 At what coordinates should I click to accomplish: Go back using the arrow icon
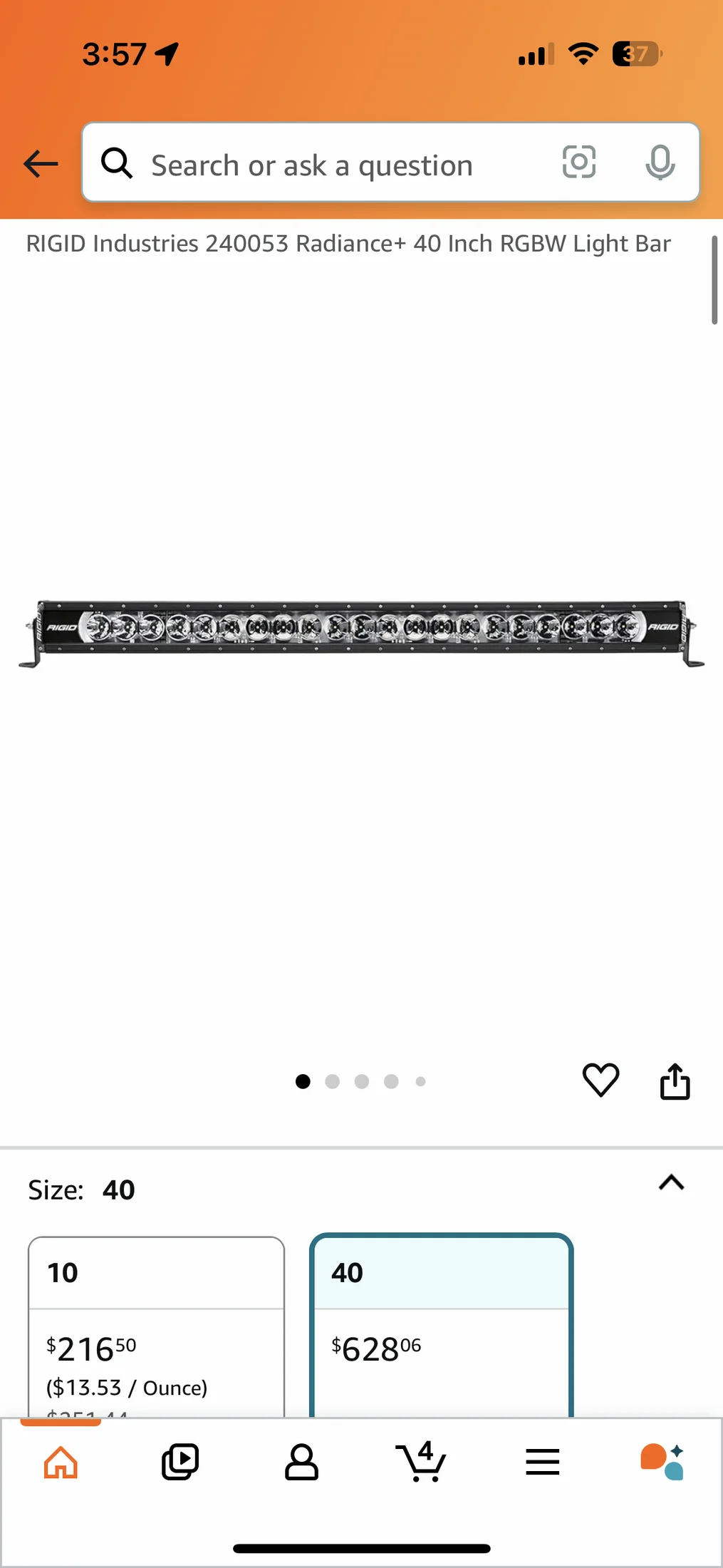(x=41, y=163)
